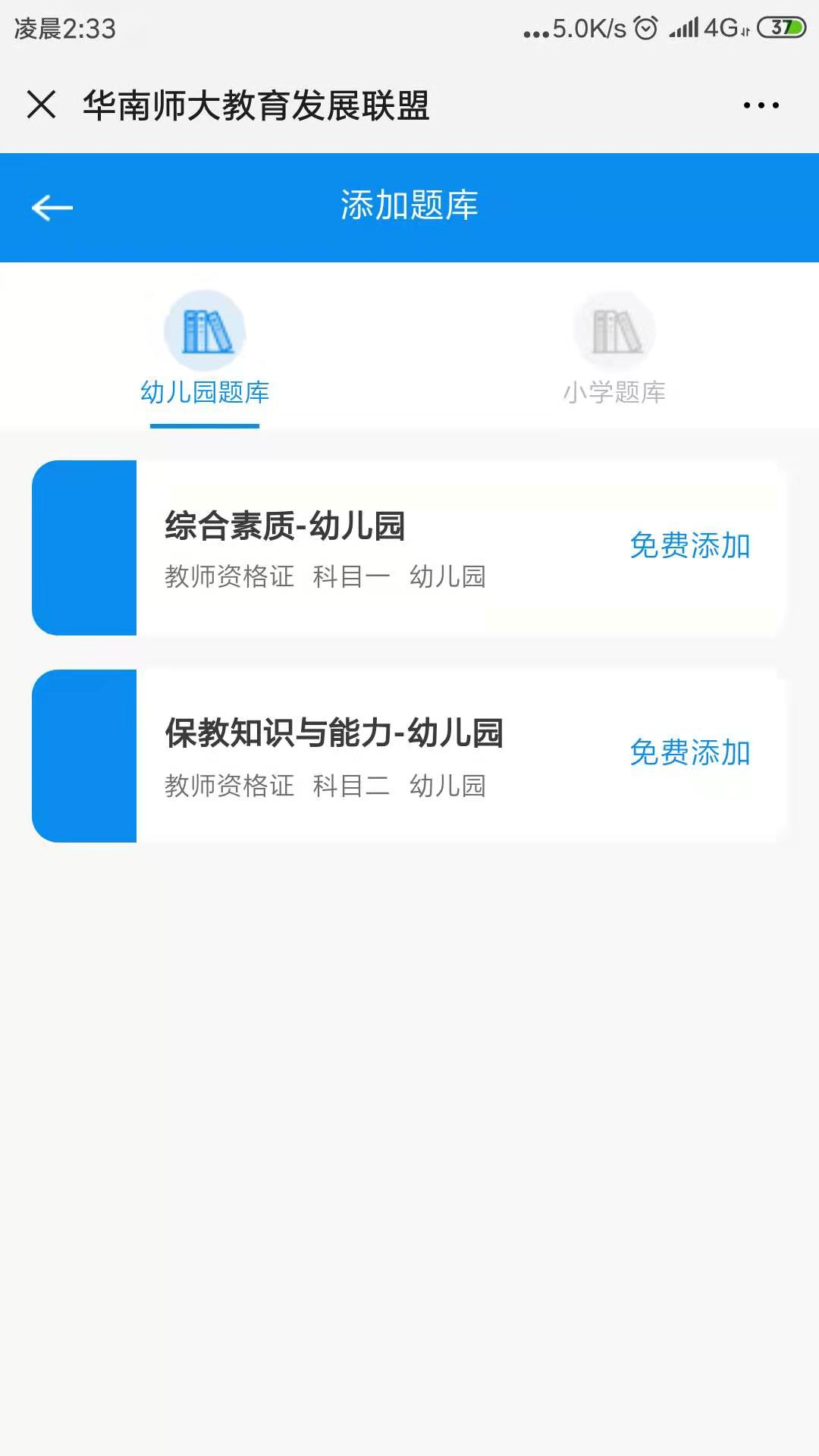This screenshot has width=819, height=1456.
Task: Tap 免费添加 for 综合素质-幼儿园
Action: click(x=689, y=546)
